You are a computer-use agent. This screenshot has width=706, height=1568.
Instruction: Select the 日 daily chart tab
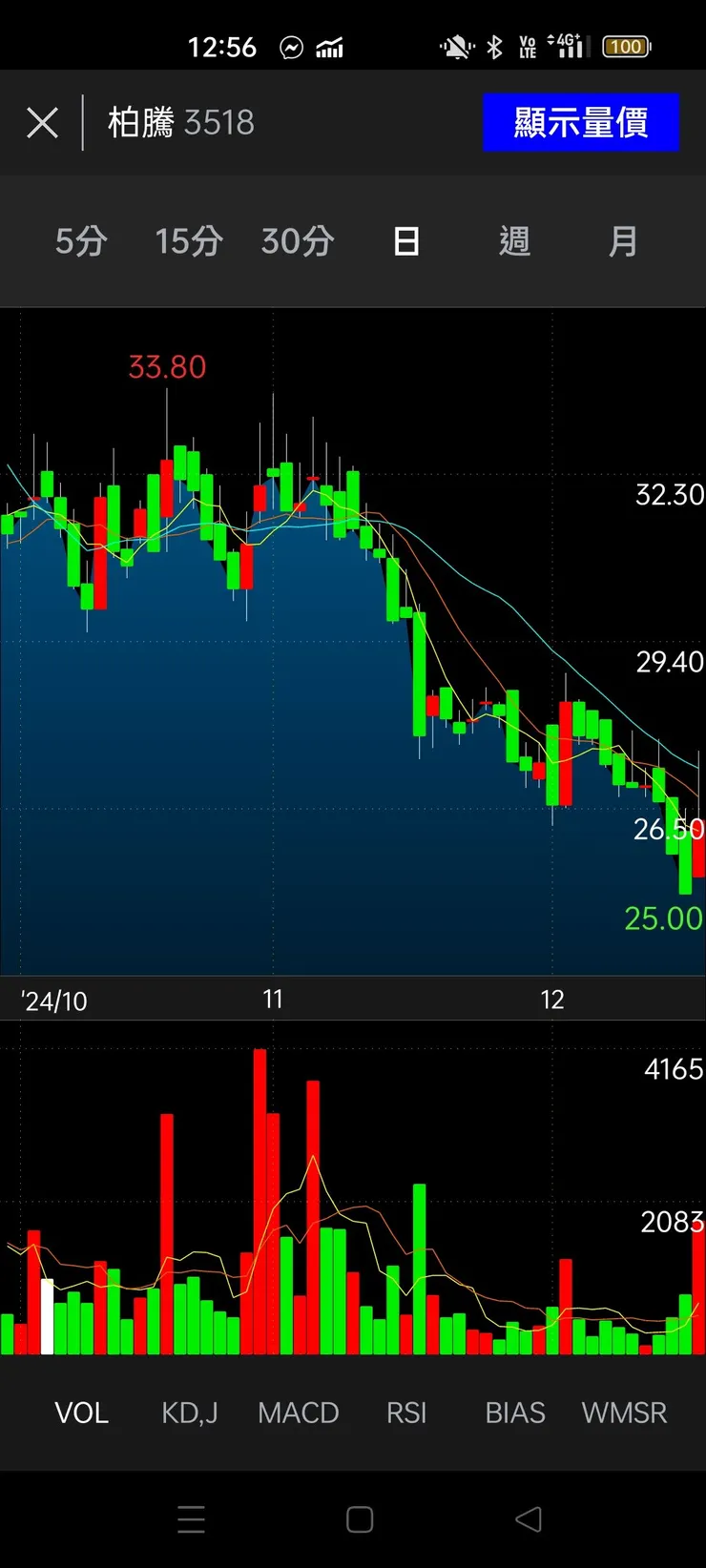[x=406, y=241]
